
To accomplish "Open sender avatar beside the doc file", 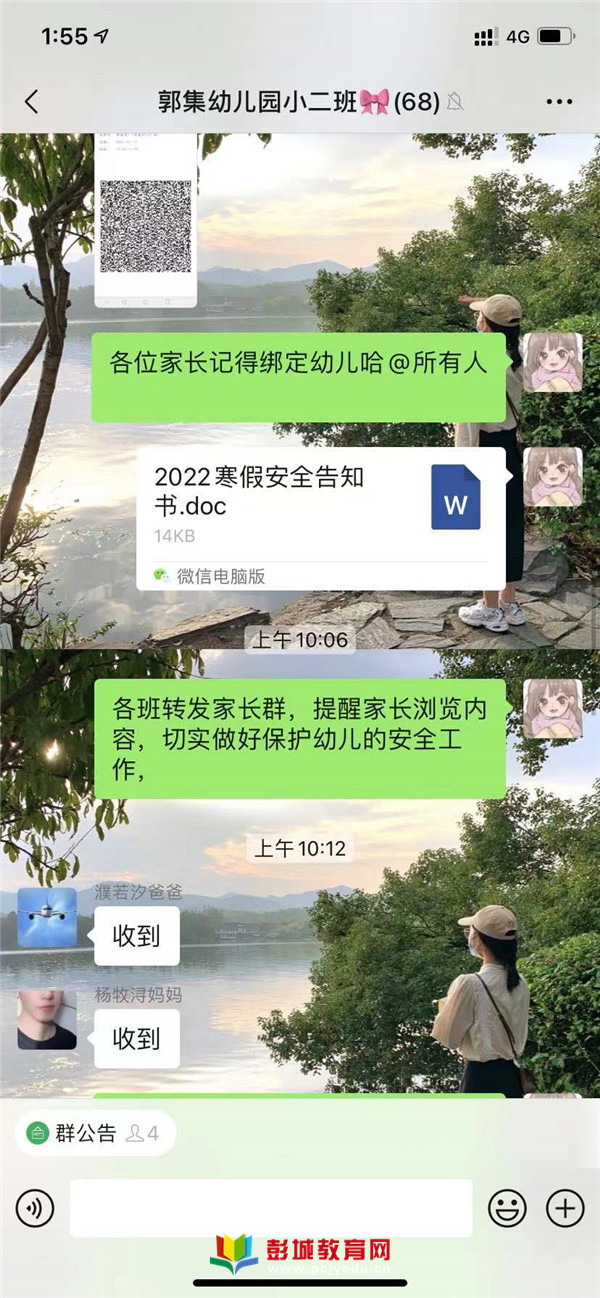I will pos(552,476).
